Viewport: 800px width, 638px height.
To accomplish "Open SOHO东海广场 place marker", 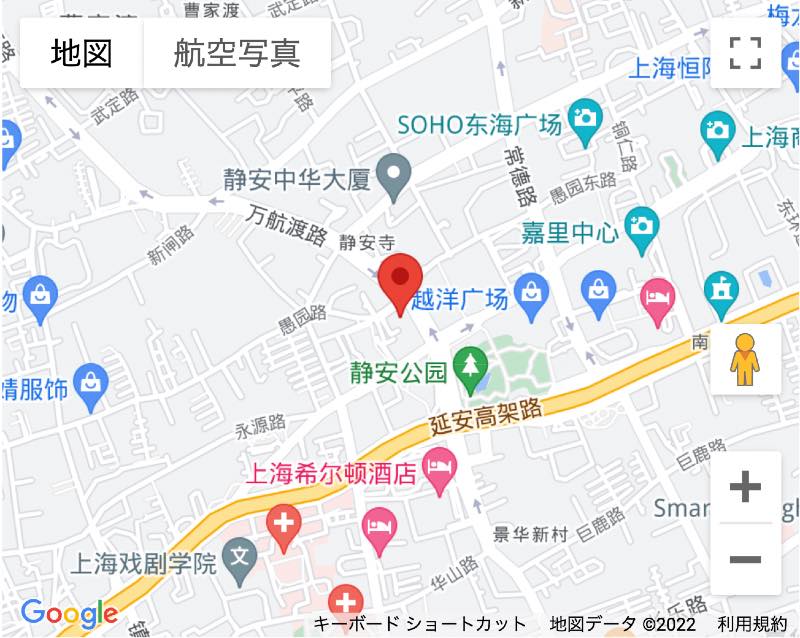I will 585,118.
